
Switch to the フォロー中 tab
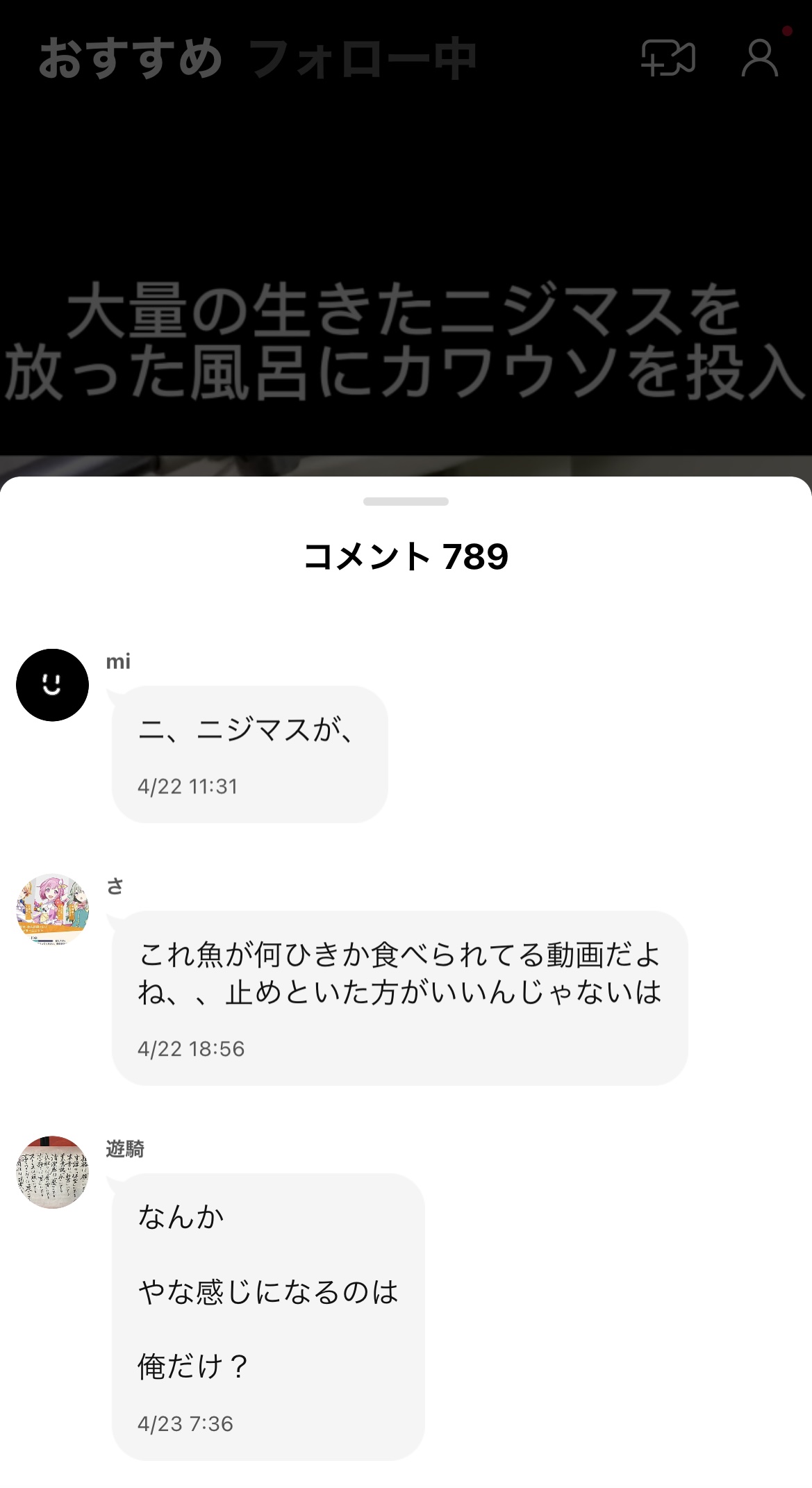(x=362, y=58)
